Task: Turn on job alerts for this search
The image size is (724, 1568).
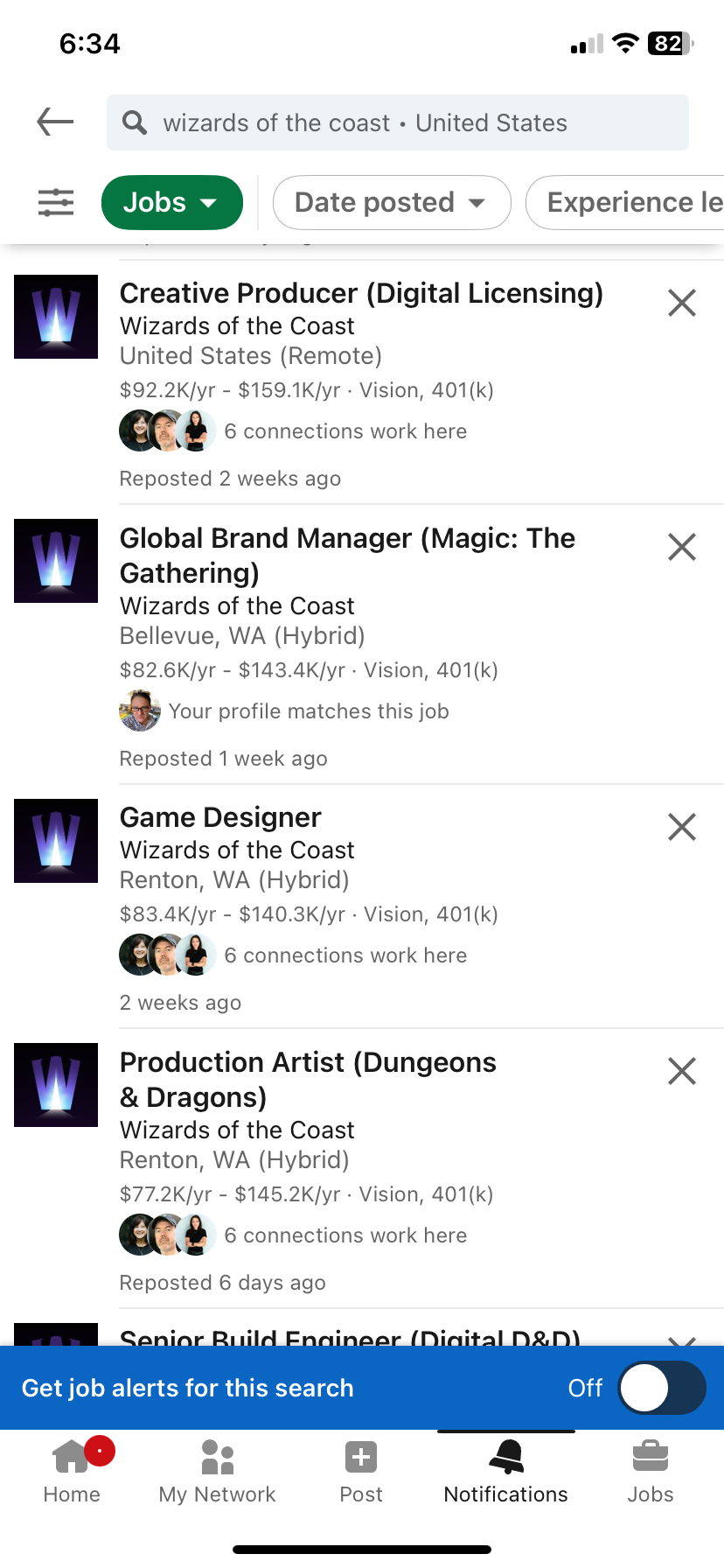Action: click(x=661, y=1388)
